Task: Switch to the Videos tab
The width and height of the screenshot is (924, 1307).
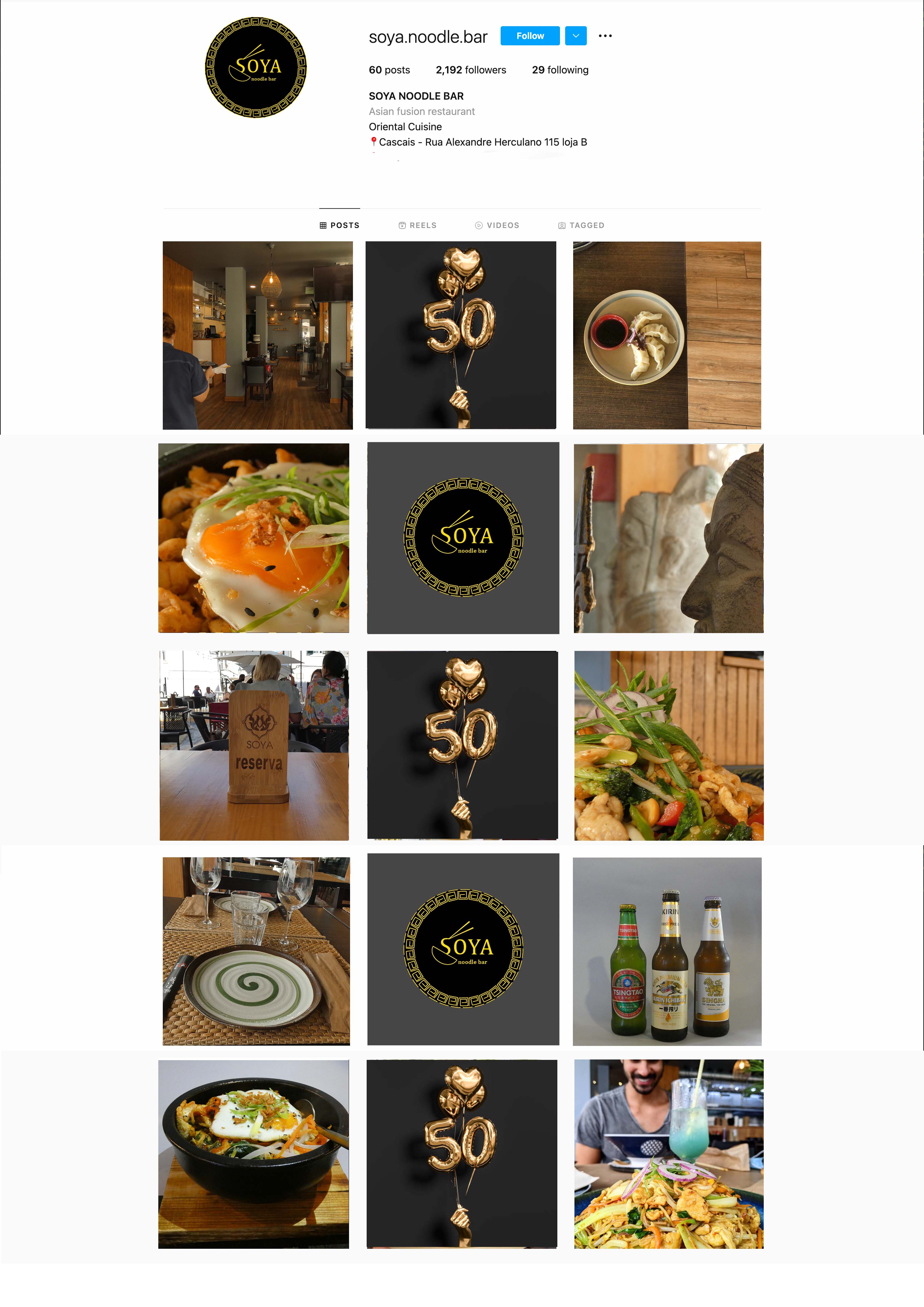Action: (x=497, y=226)
